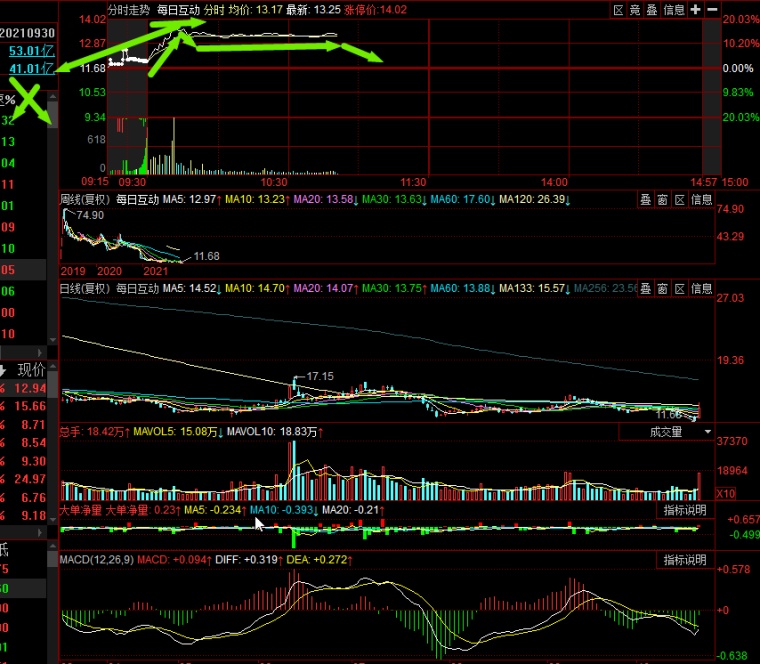
Task: Zoom in with the plus button
Action: point(696,9)
